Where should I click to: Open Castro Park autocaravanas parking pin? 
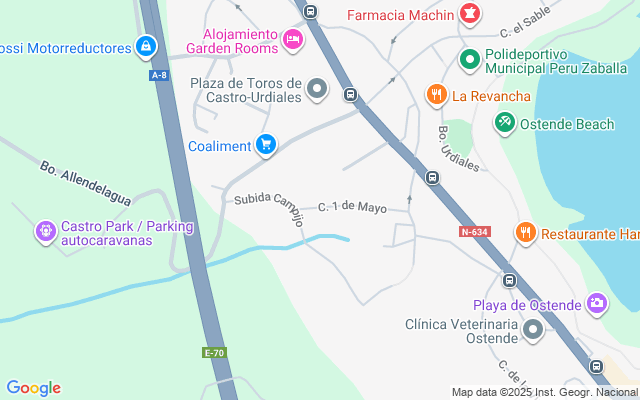45,233
